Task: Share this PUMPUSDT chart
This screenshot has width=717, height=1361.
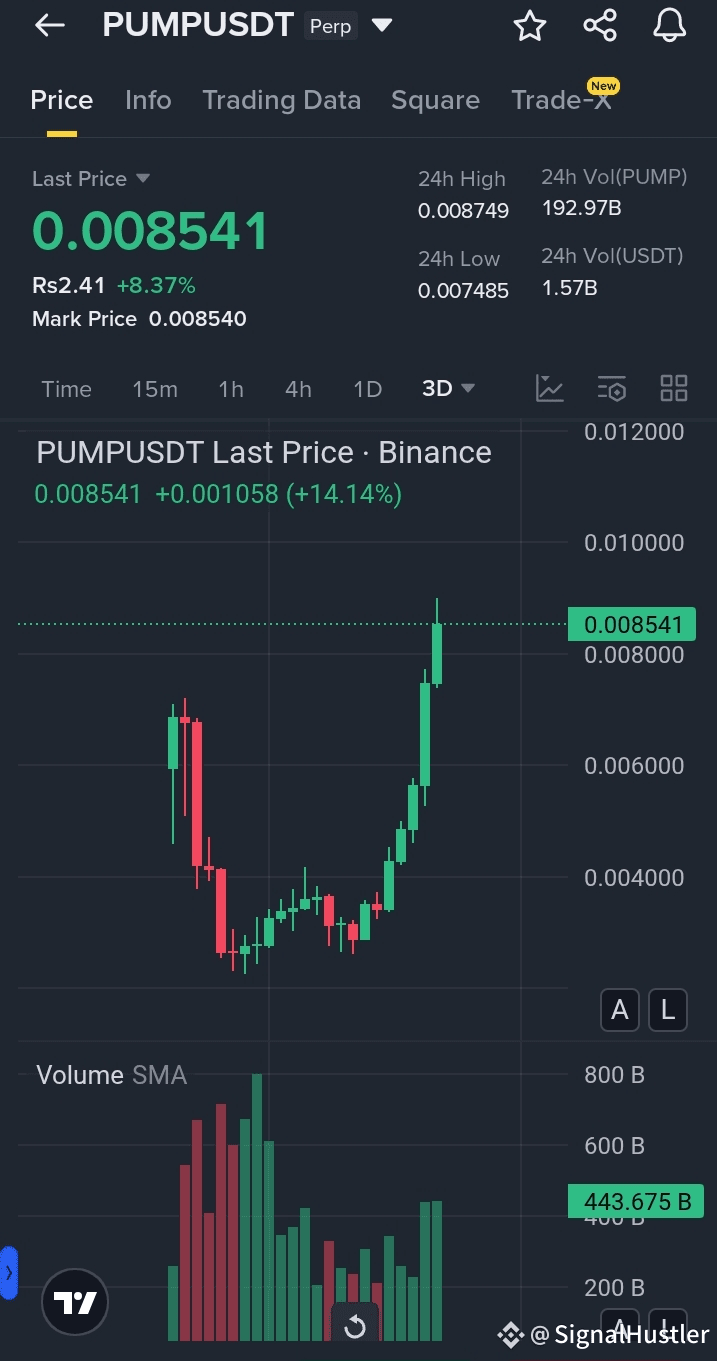Action: 600,26
